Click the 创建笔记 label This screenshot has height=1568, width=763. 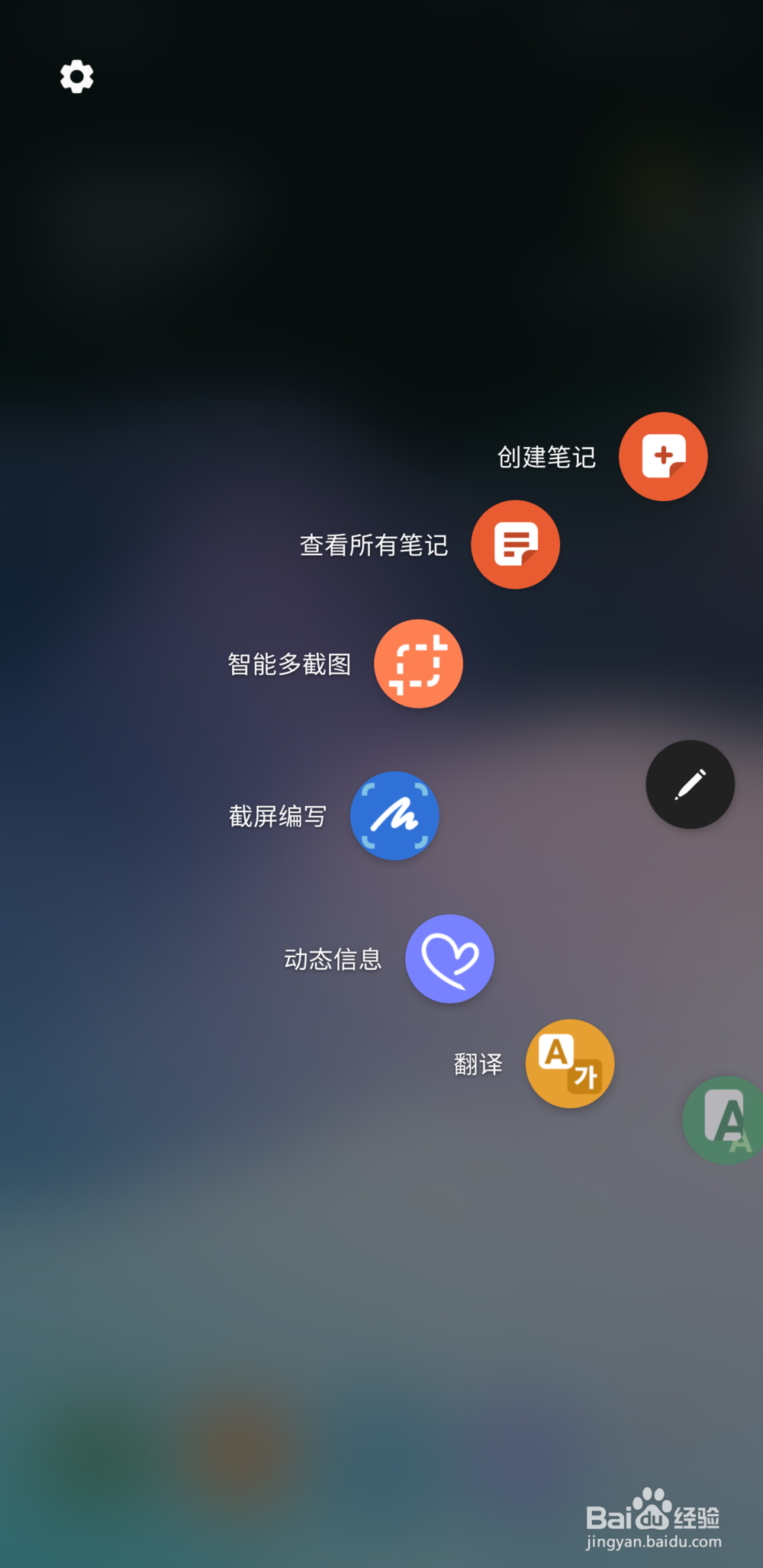(x=546, y=458)
